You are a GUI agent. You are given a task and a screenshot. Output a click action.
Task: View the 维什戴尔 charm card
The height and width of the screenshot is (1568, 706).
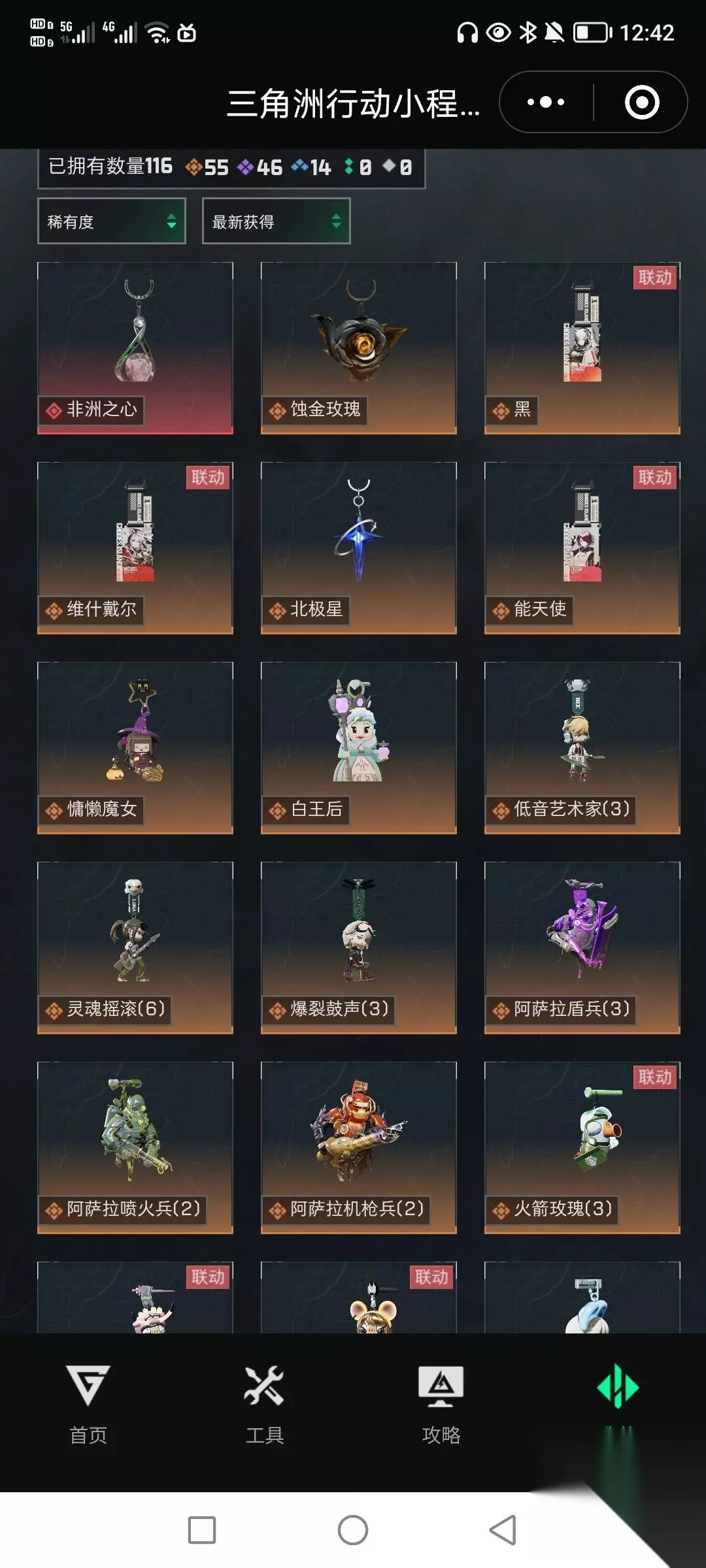click(x=135, y=547)
